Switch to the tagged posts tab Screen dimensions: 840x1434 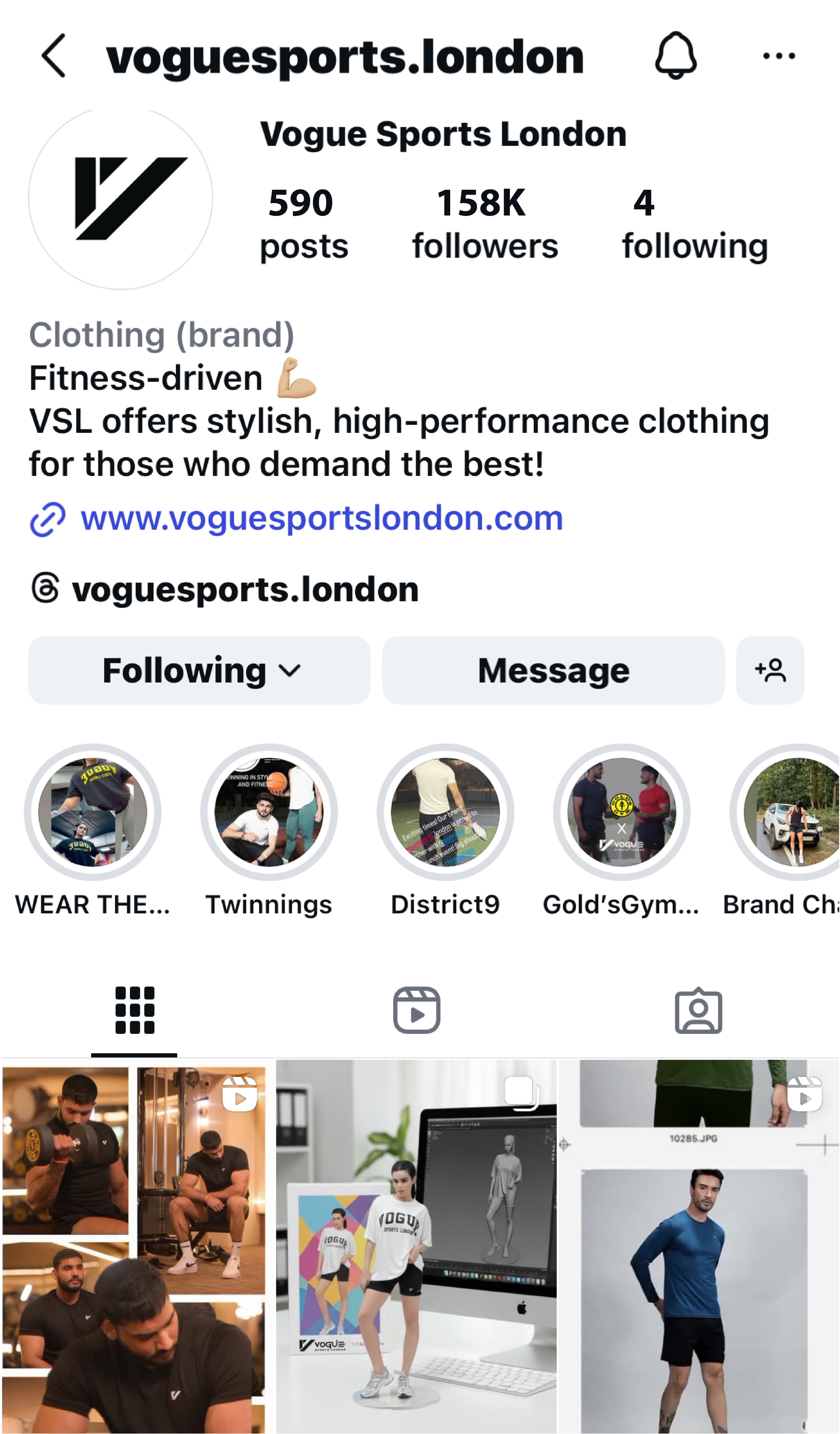[698, 1010]
